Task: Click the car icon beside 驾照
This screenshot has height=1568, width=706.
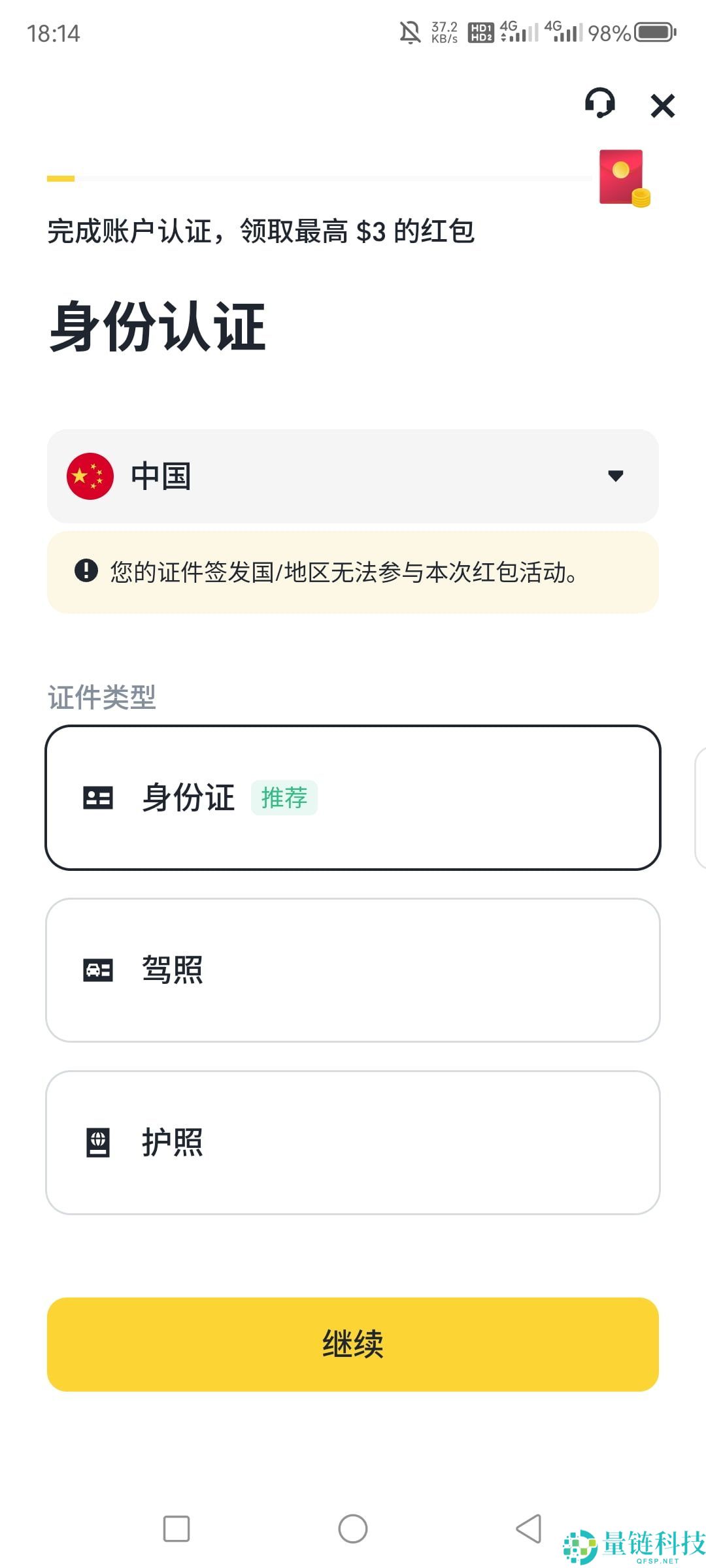Action: 98,969
